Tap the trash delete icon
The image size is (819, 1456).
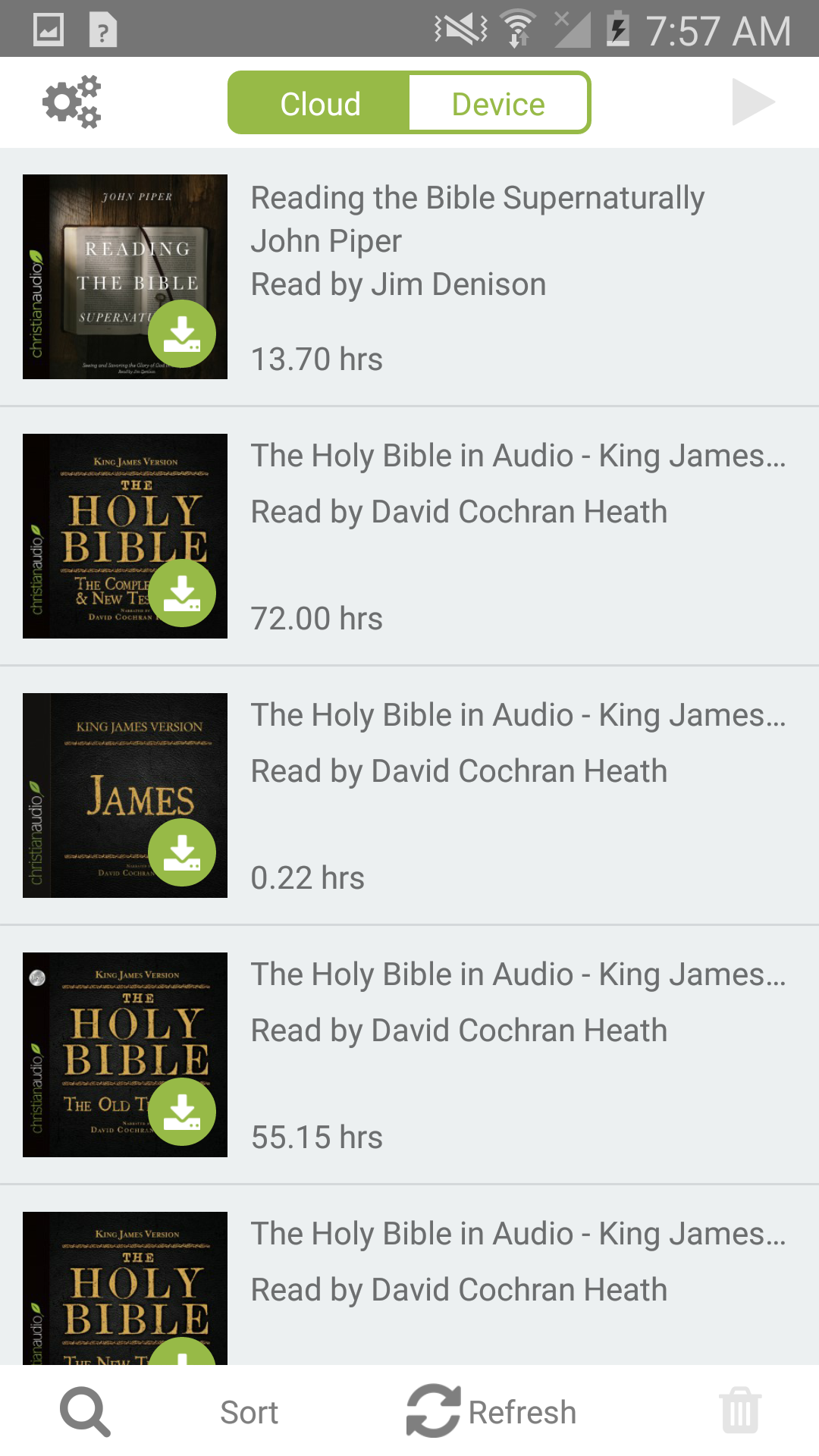pos(741,1411)
